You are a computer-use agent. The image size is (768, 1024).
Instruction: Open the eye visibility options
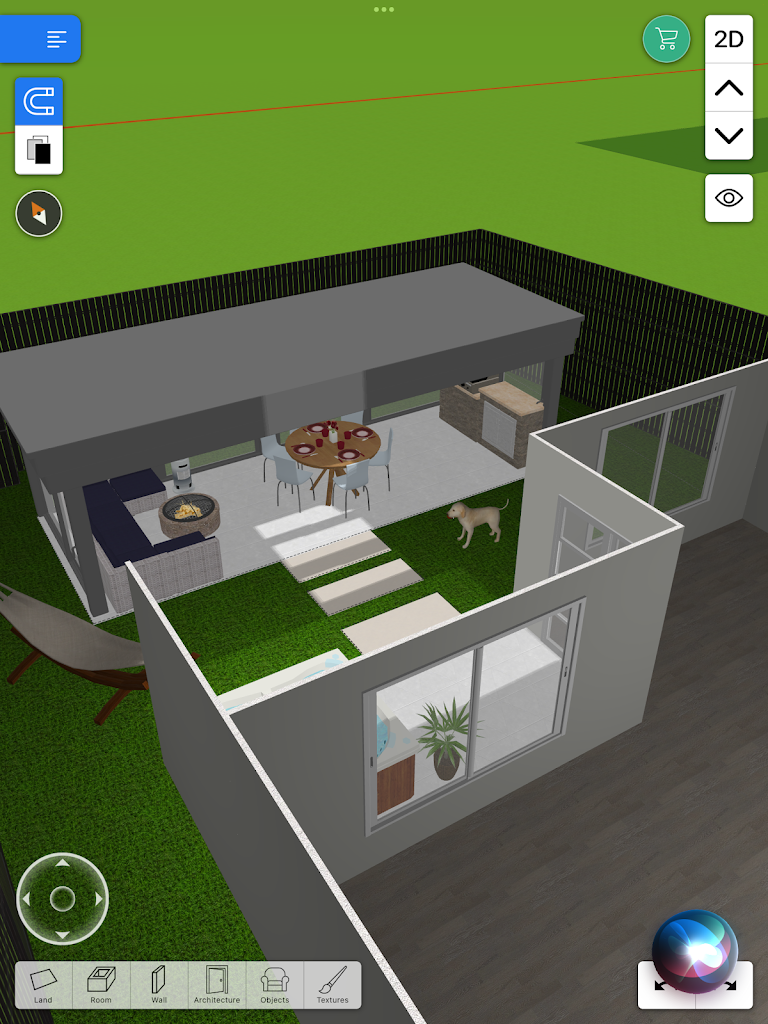point(729,198)
